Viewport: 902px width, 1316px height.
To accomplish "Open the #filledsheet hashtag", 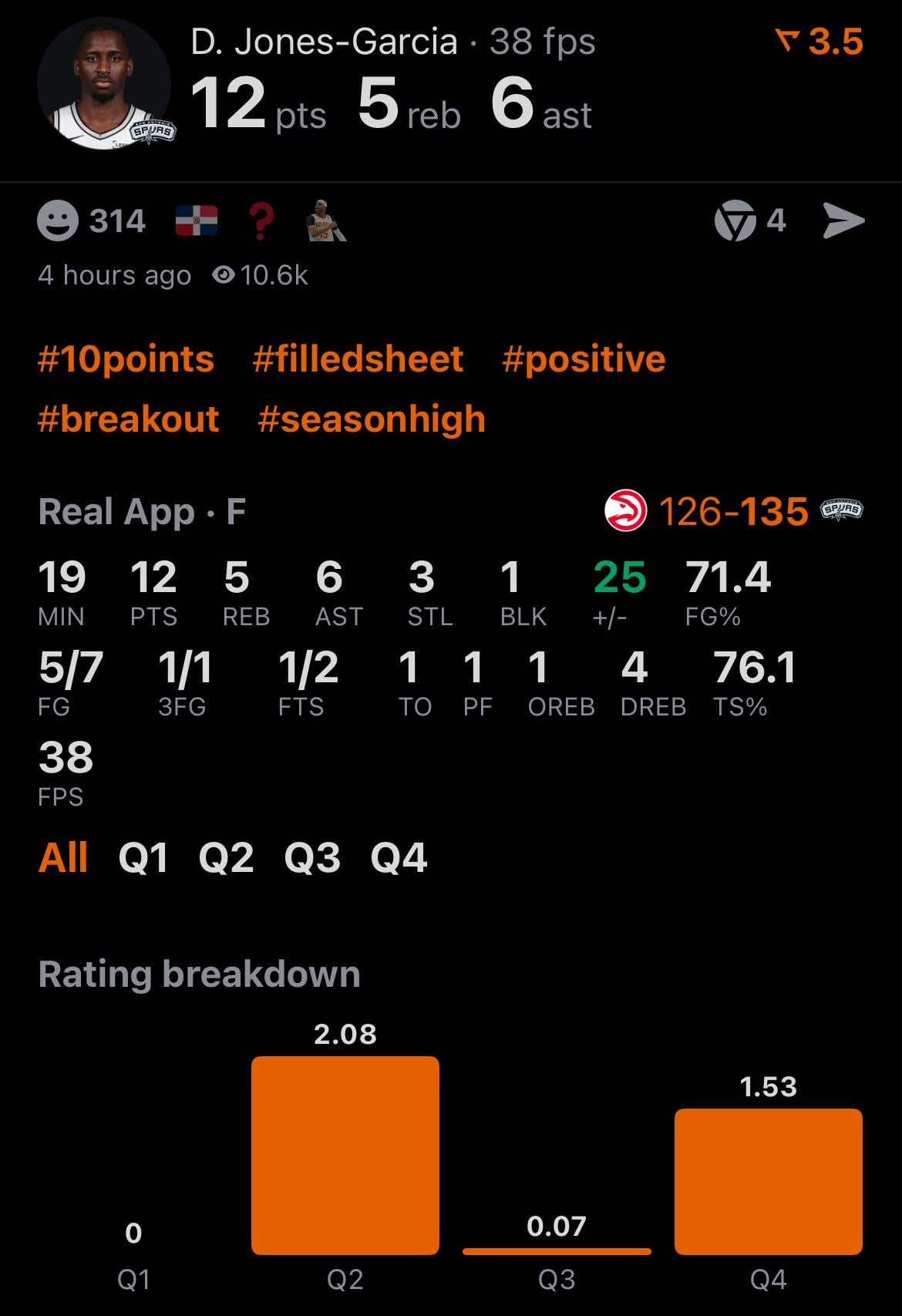I will pos(358,359).
